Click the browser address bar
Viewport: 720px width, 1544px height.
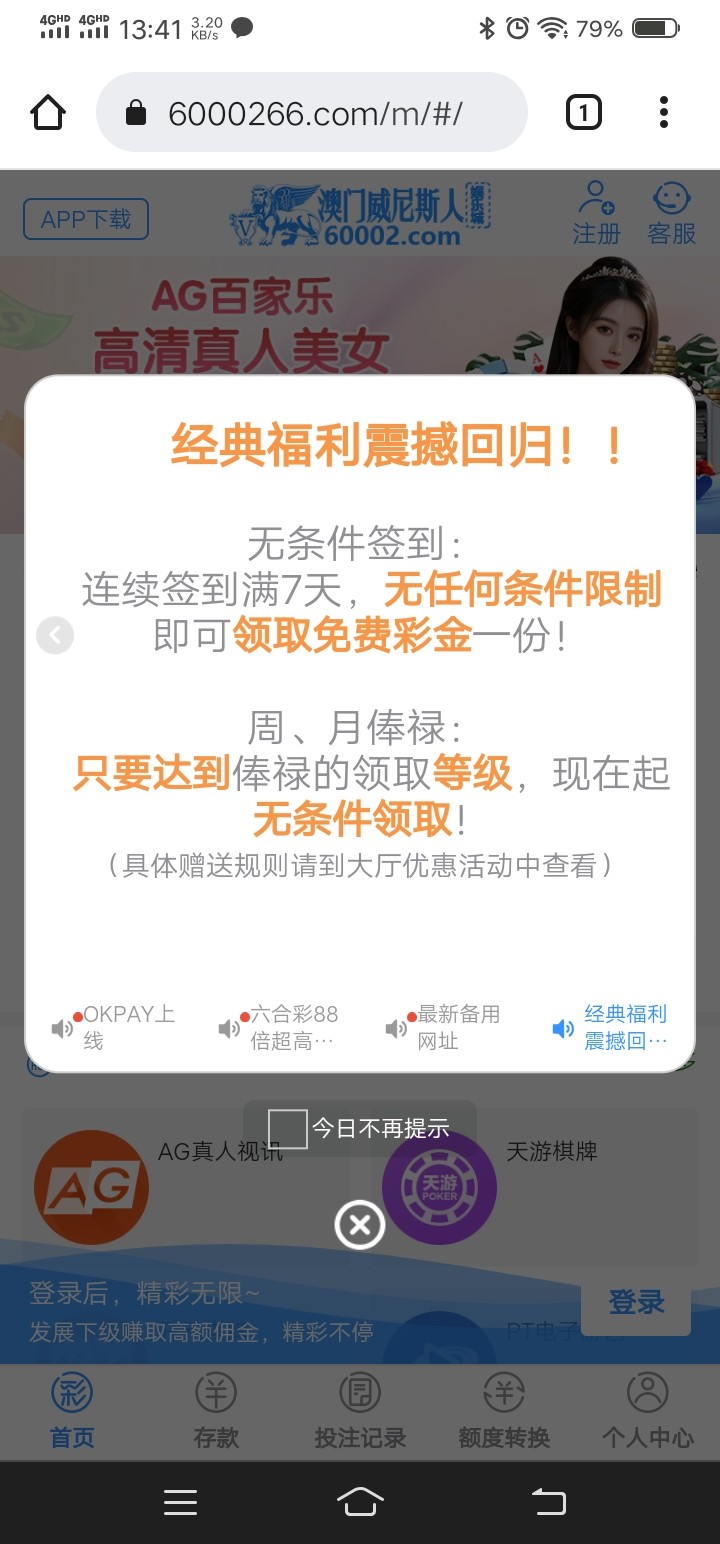[310, 112]
